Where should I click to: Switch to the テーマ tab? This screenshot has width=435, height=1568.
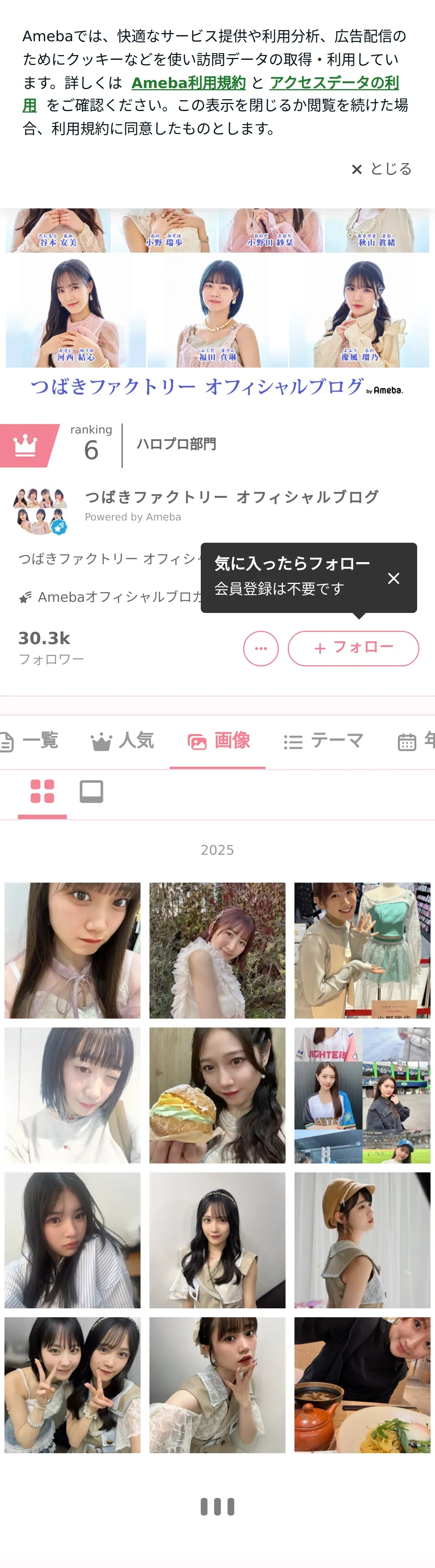click(323, 741)
